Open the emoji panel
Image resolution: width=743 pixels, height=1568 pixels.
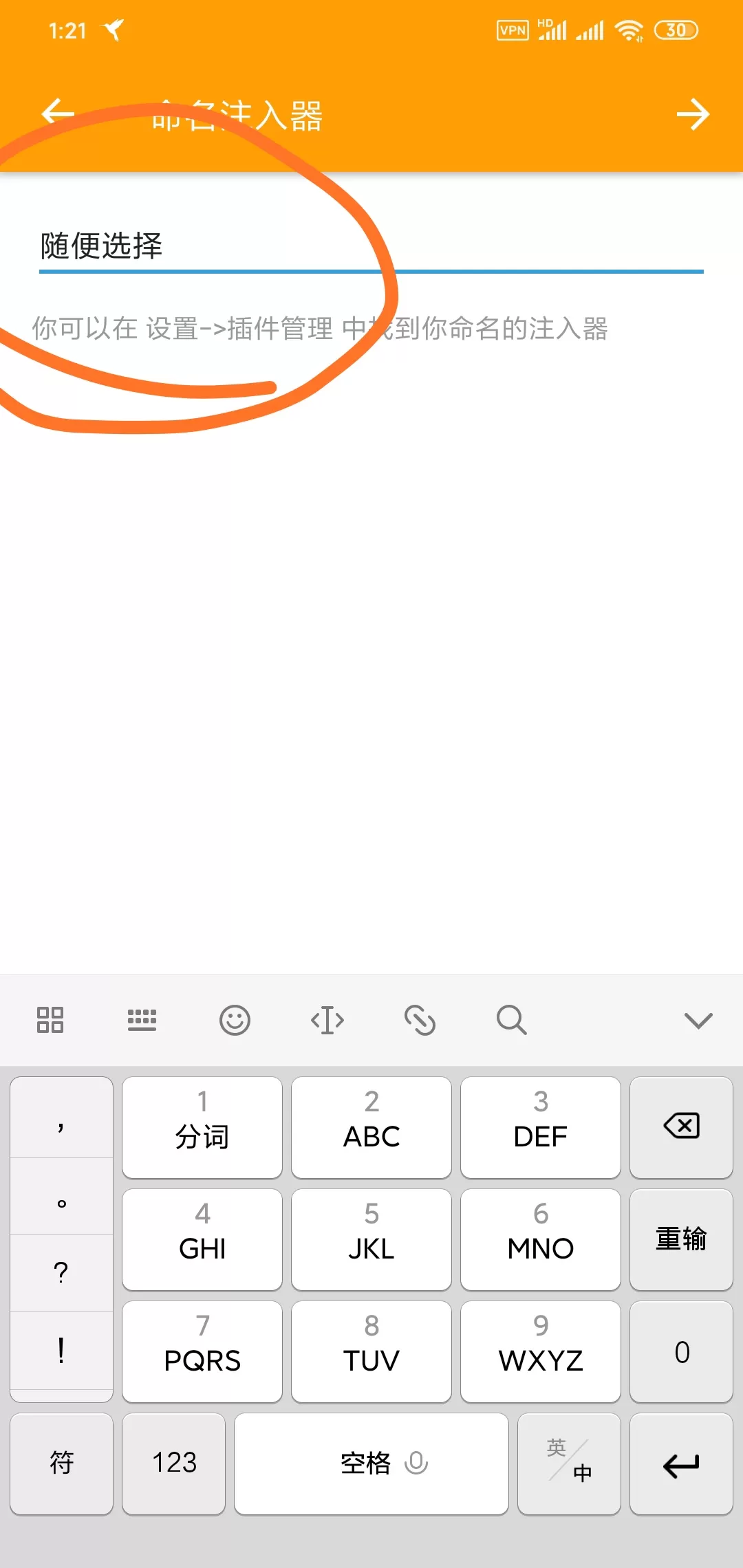[235, 1020]
